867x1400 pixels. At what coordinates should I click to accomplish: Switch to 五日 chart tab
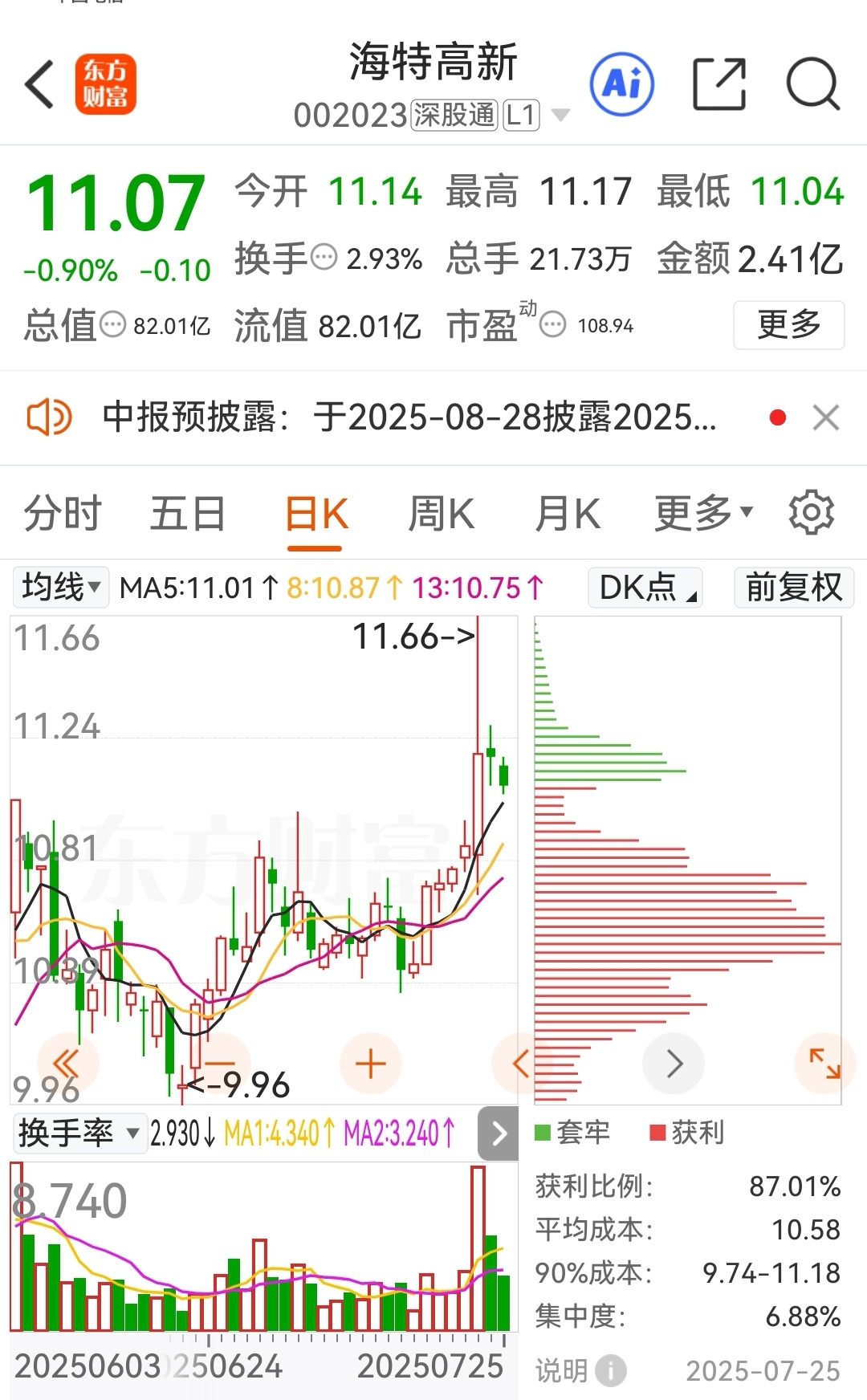click(x=188, y=513)
